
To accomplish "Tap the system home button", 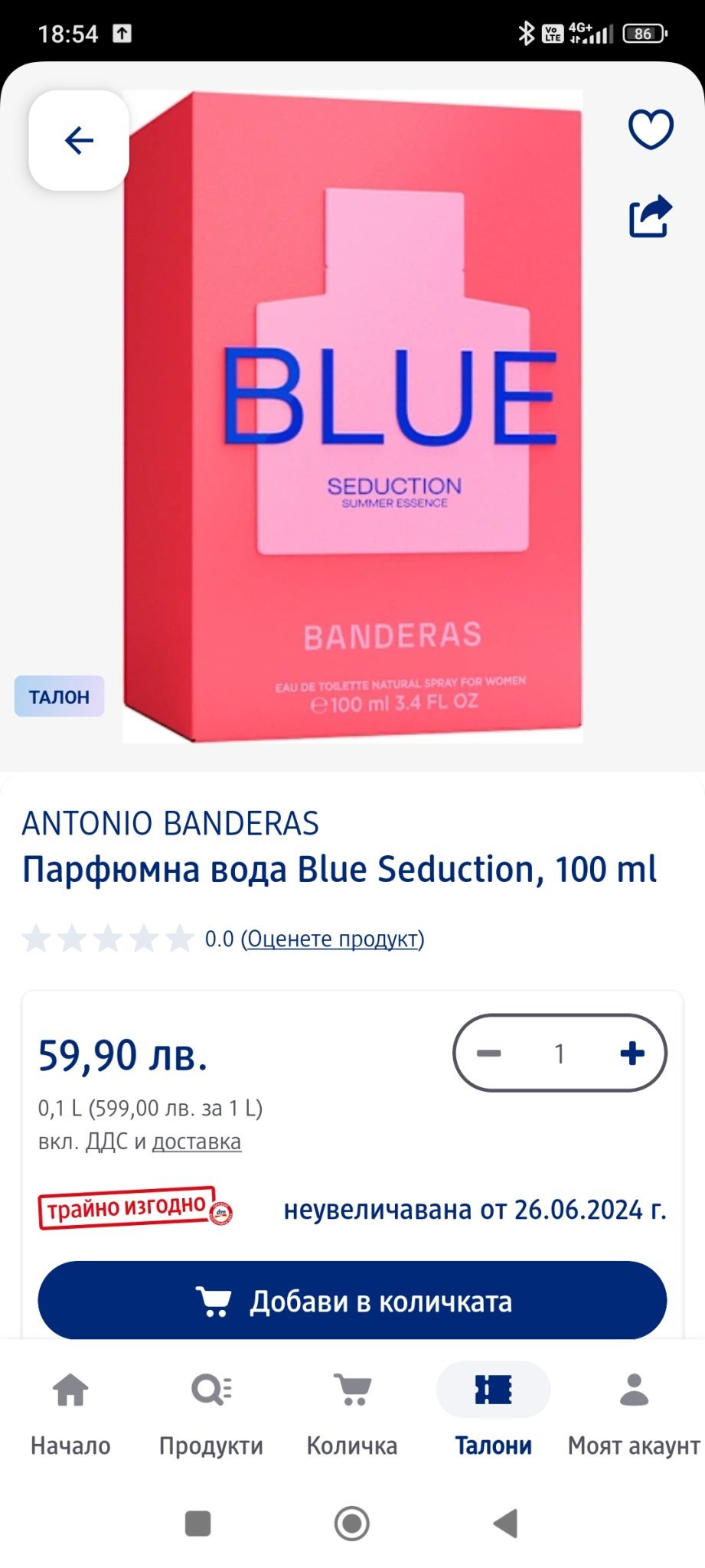I will 352,1524.
